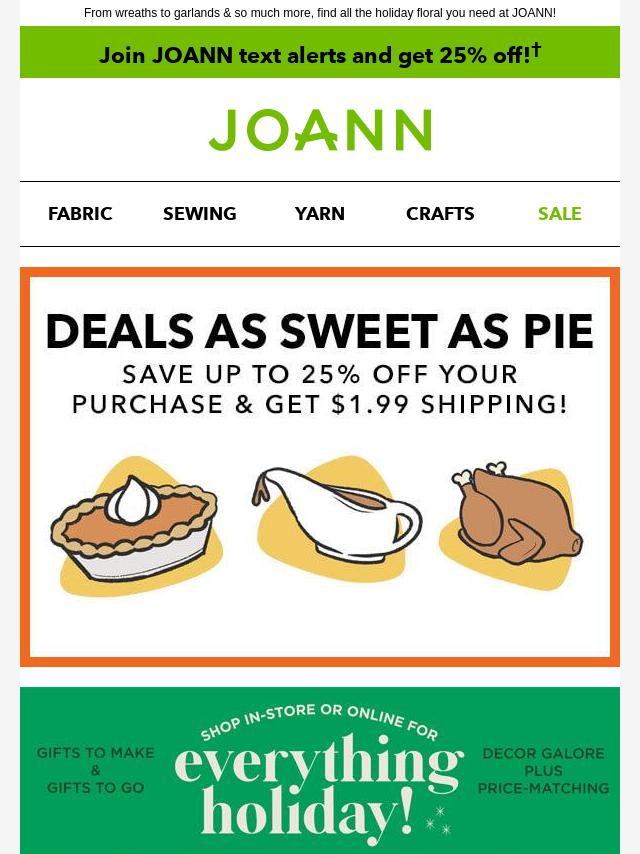Go to the Fabric category
Screen dimensions: 640x854
[80, 214]
